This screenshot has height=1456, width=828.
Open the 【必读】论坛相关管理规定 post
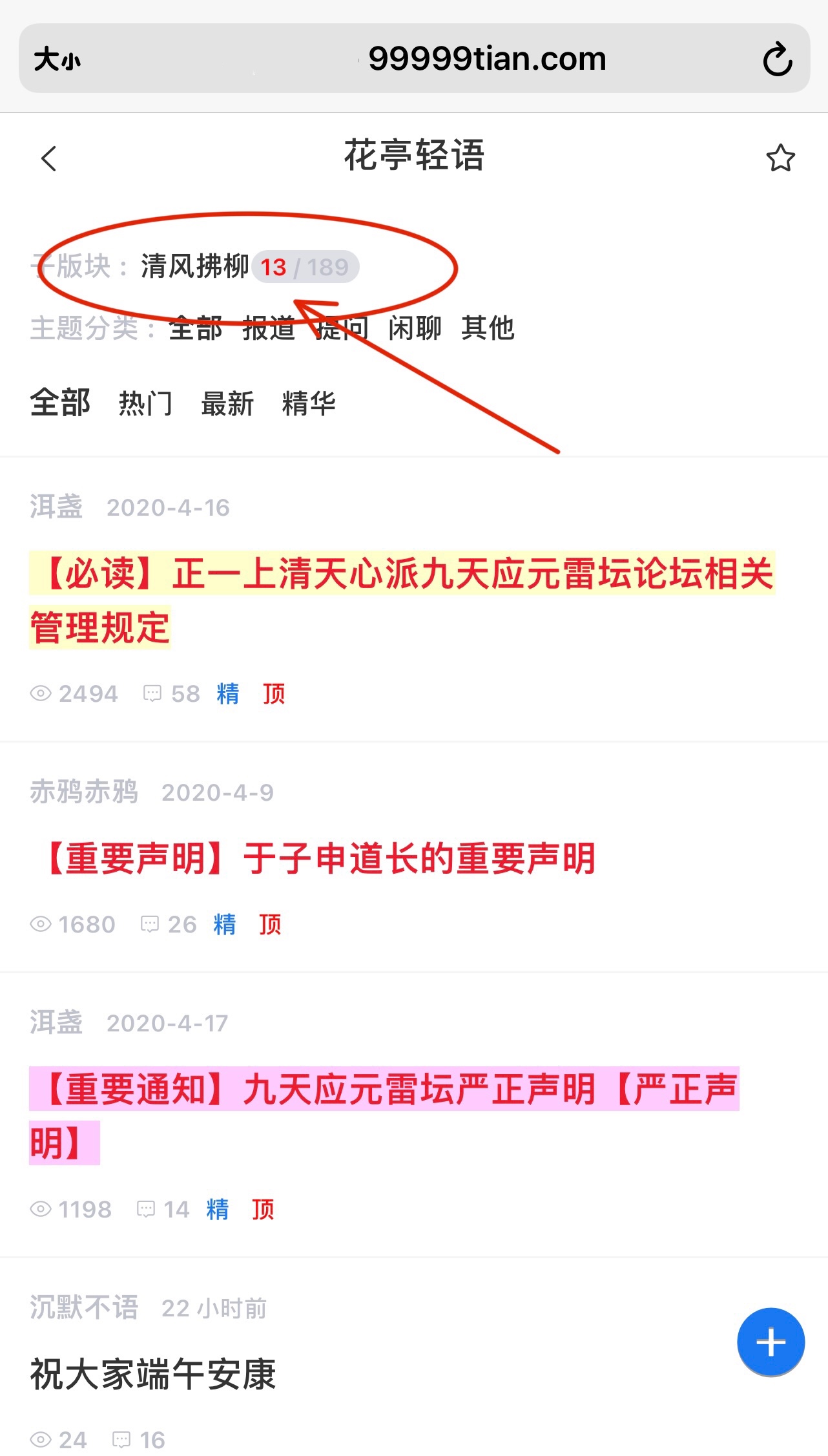click(400, 600)
